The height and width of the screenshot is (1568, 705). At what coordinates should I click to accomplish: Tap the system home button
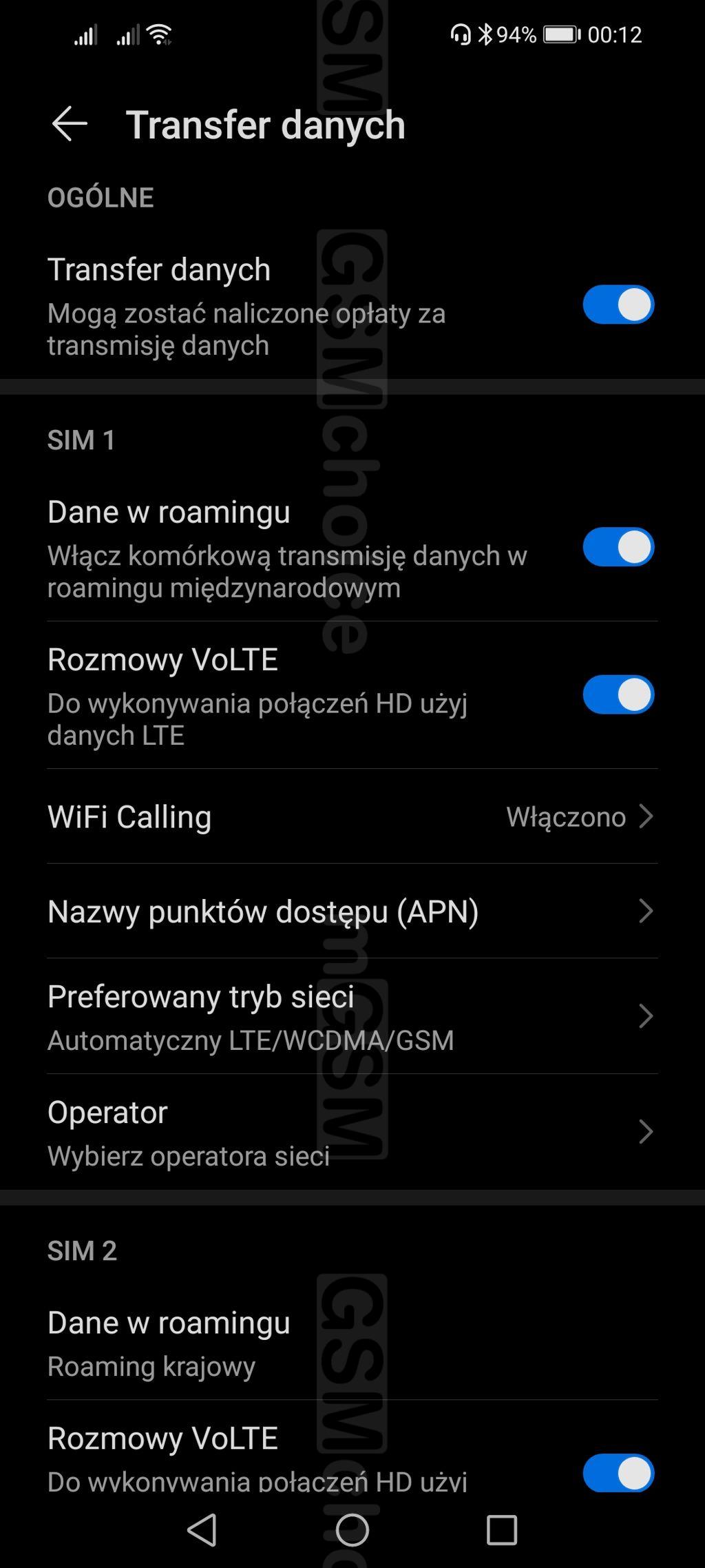click(x=352, y=1531)
